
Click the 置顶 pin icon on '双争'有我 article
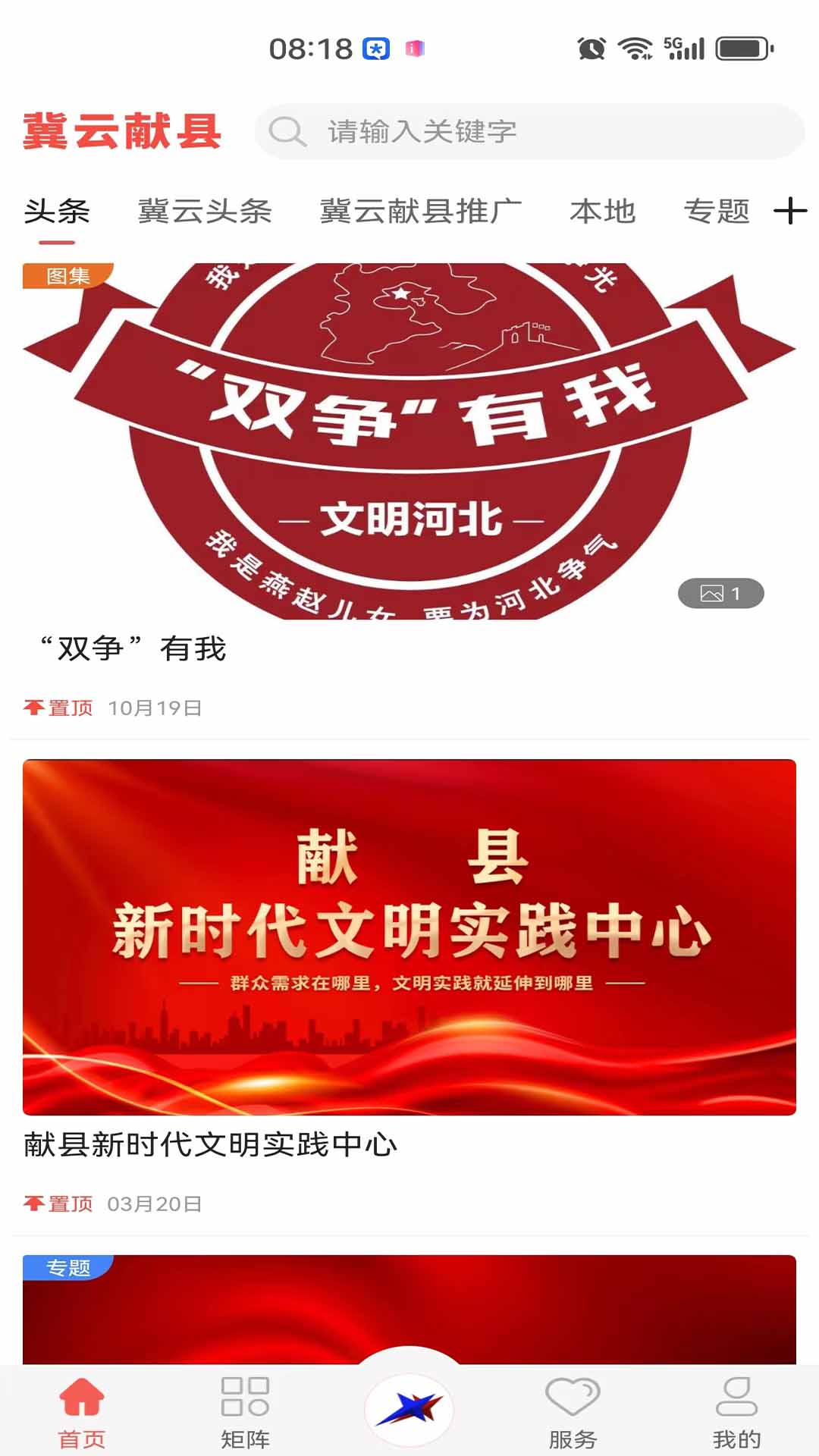(x=59, y=707)
